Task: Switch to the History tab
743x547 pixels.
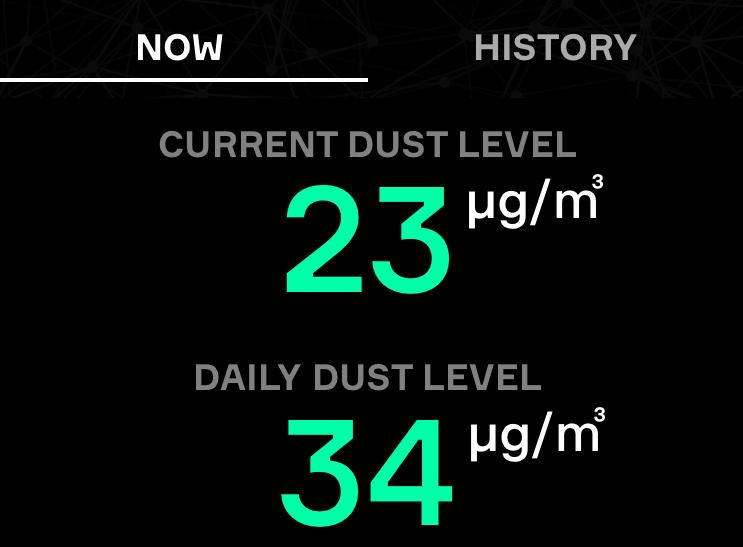Action: (x=555, y=47)
